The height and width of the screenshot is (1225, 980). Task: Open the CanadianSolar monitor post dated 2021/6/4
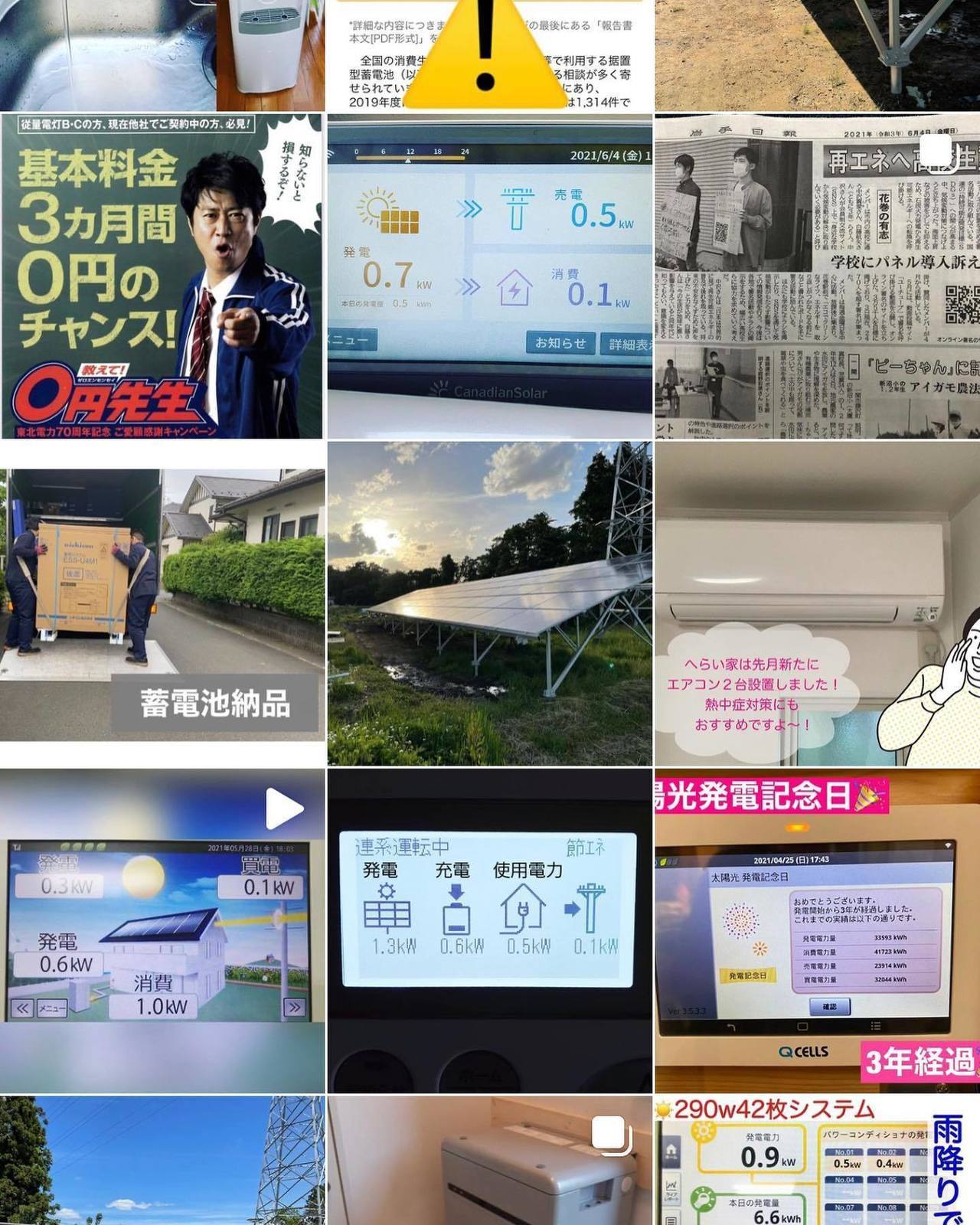click(490, 276)
